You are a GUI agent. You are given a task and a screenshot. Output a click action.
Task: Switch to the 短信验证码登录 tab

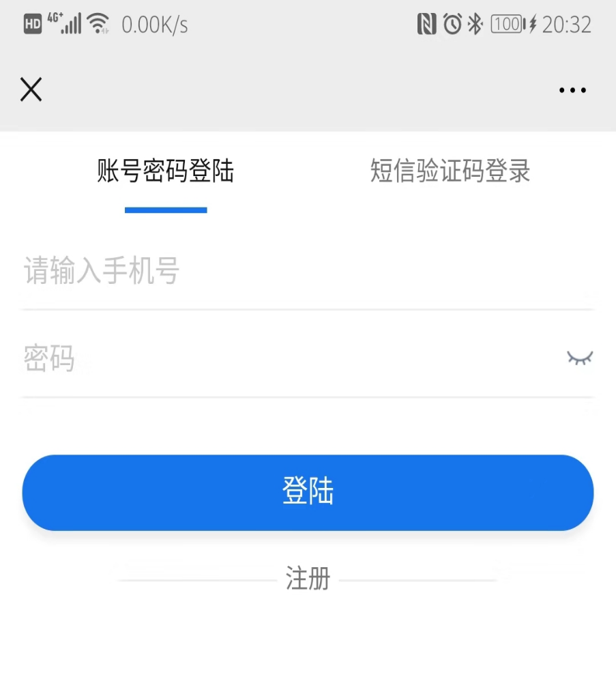[450, 171]
